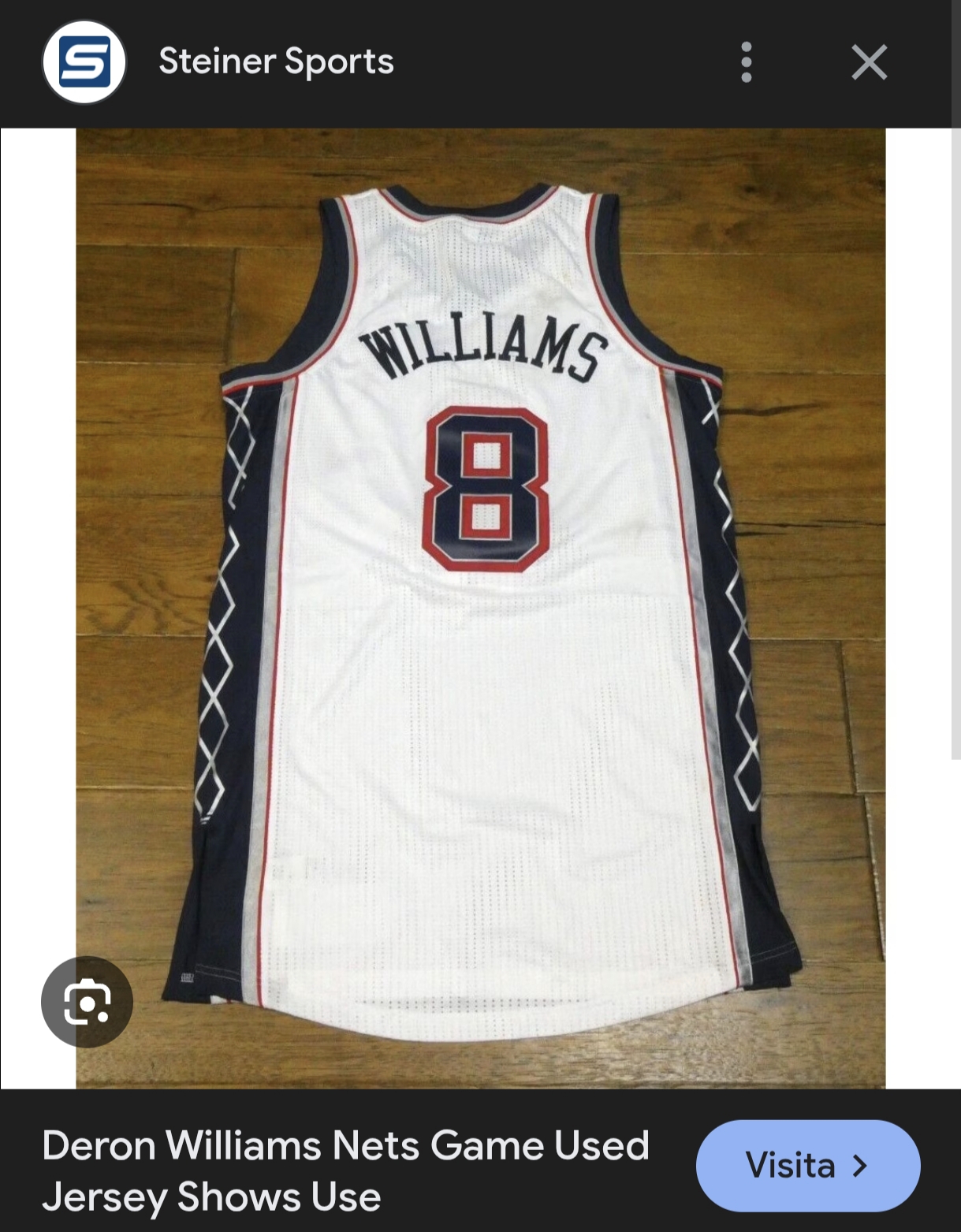Search this image with Google Lens

(x=87, y=1001)
